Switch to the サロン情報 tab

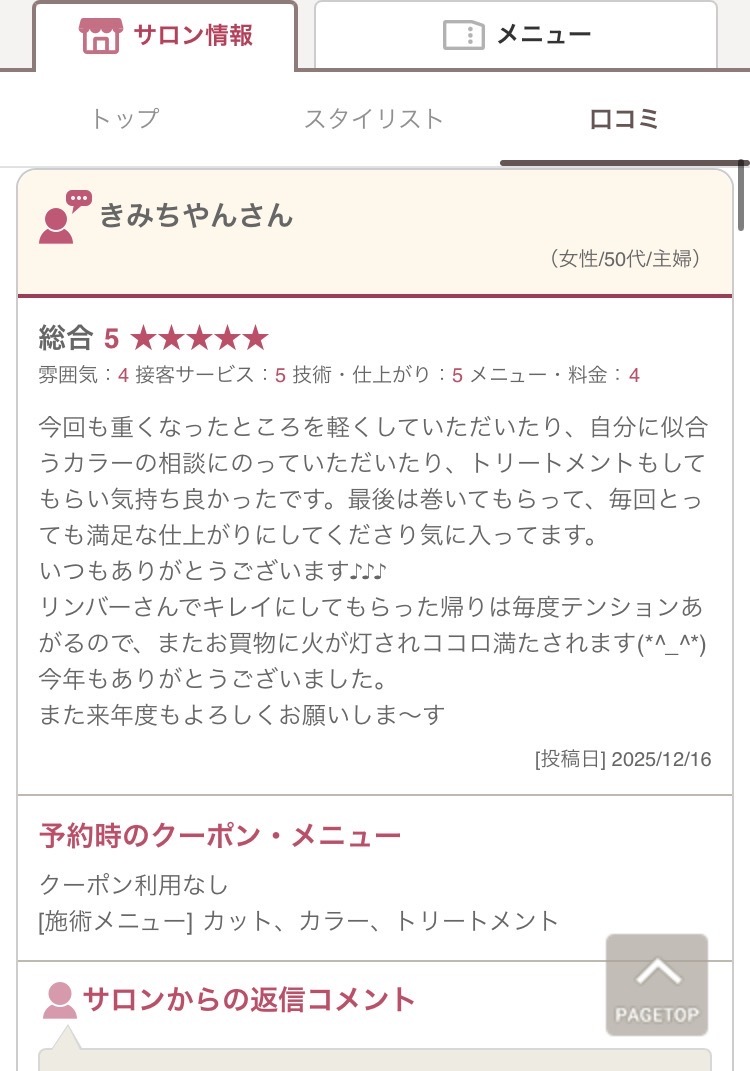coord(166,36)
